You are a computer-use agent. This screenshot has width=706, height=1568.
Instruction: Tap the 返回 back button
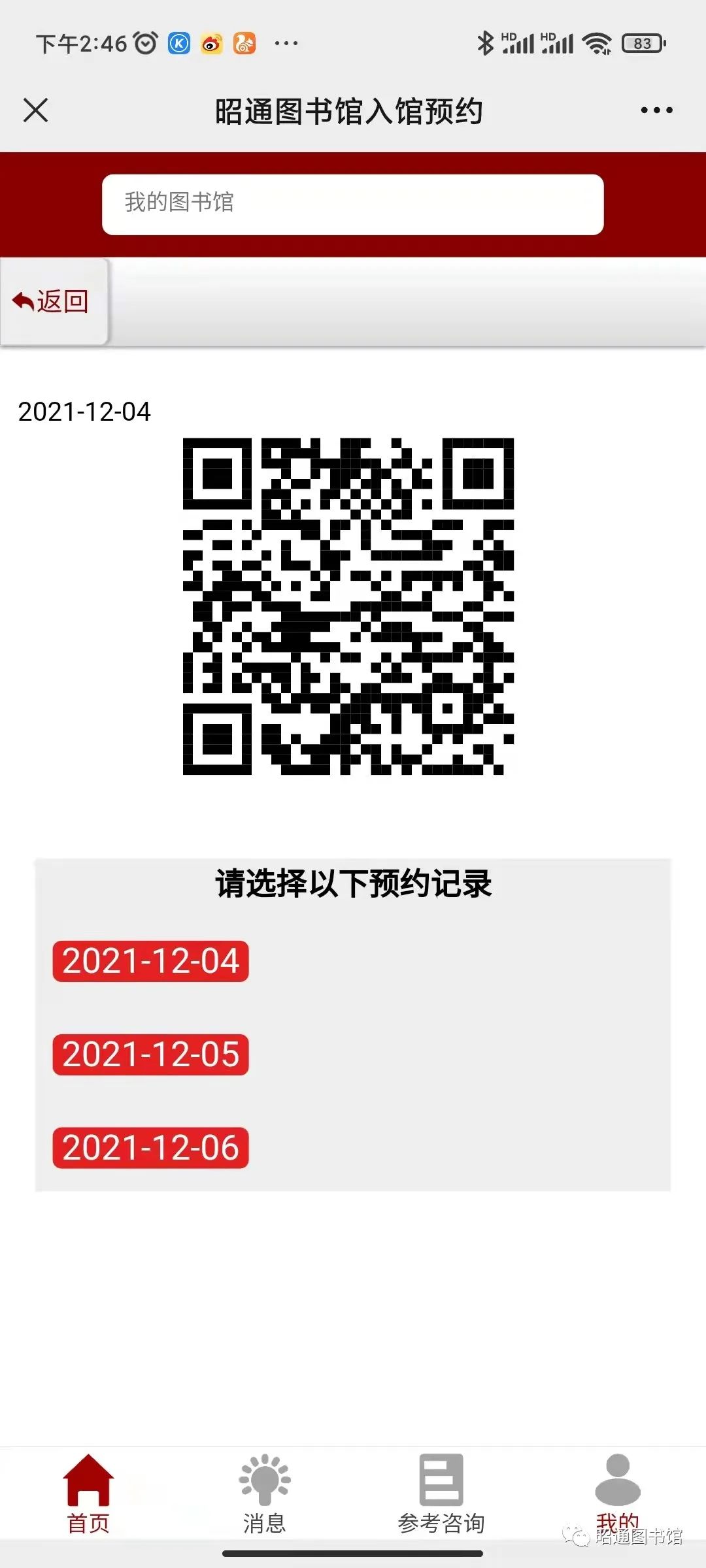point(52,301)
